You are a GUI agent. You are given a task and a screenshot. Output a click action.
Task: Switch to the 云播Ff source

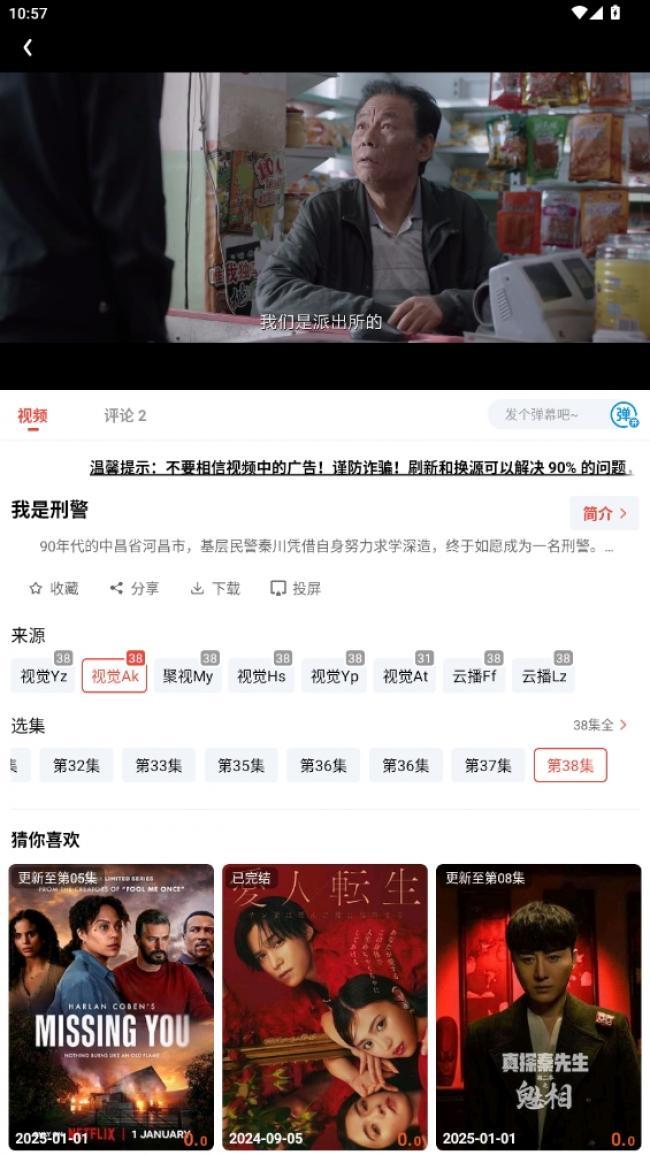[x=474, y=676]
